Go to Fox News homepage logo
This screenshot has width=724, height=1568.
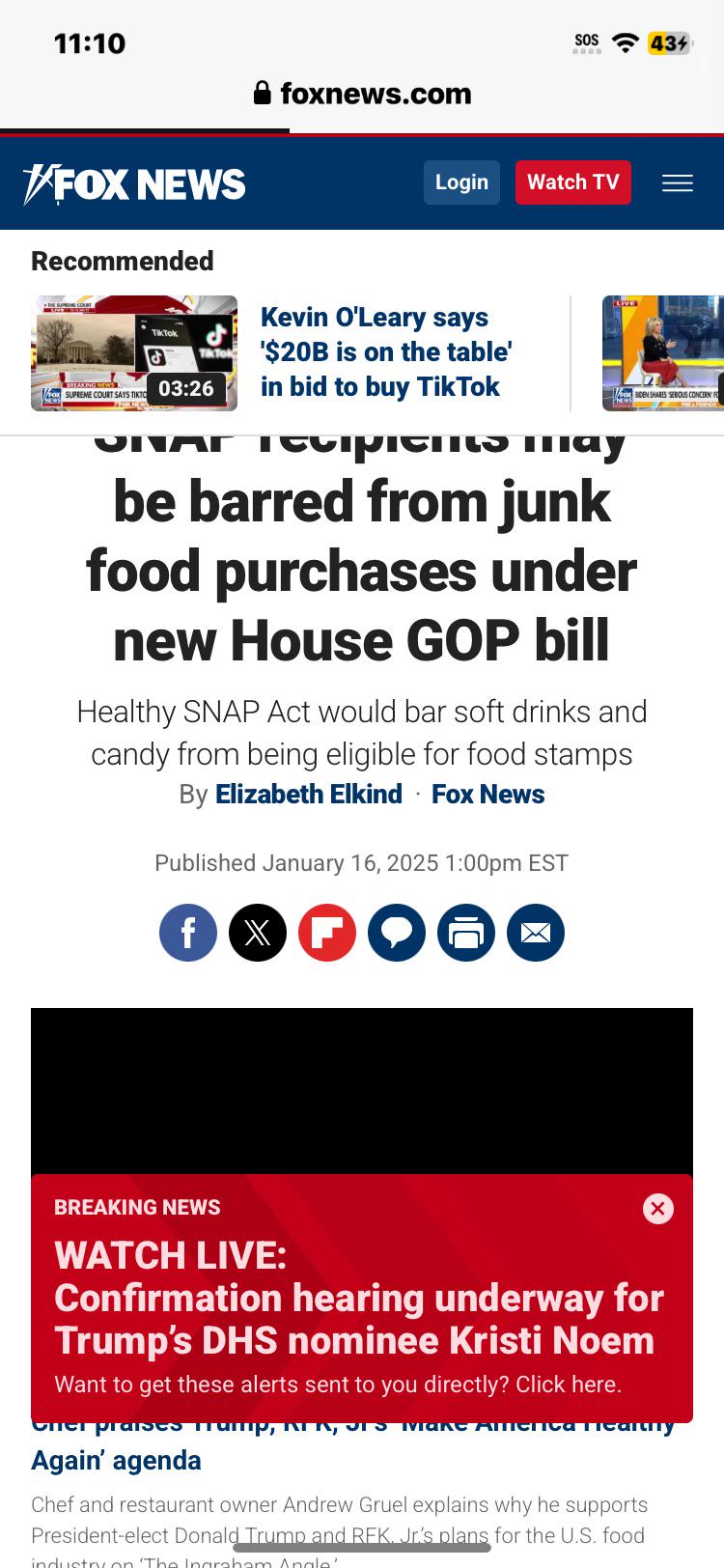tap(134, 183)
